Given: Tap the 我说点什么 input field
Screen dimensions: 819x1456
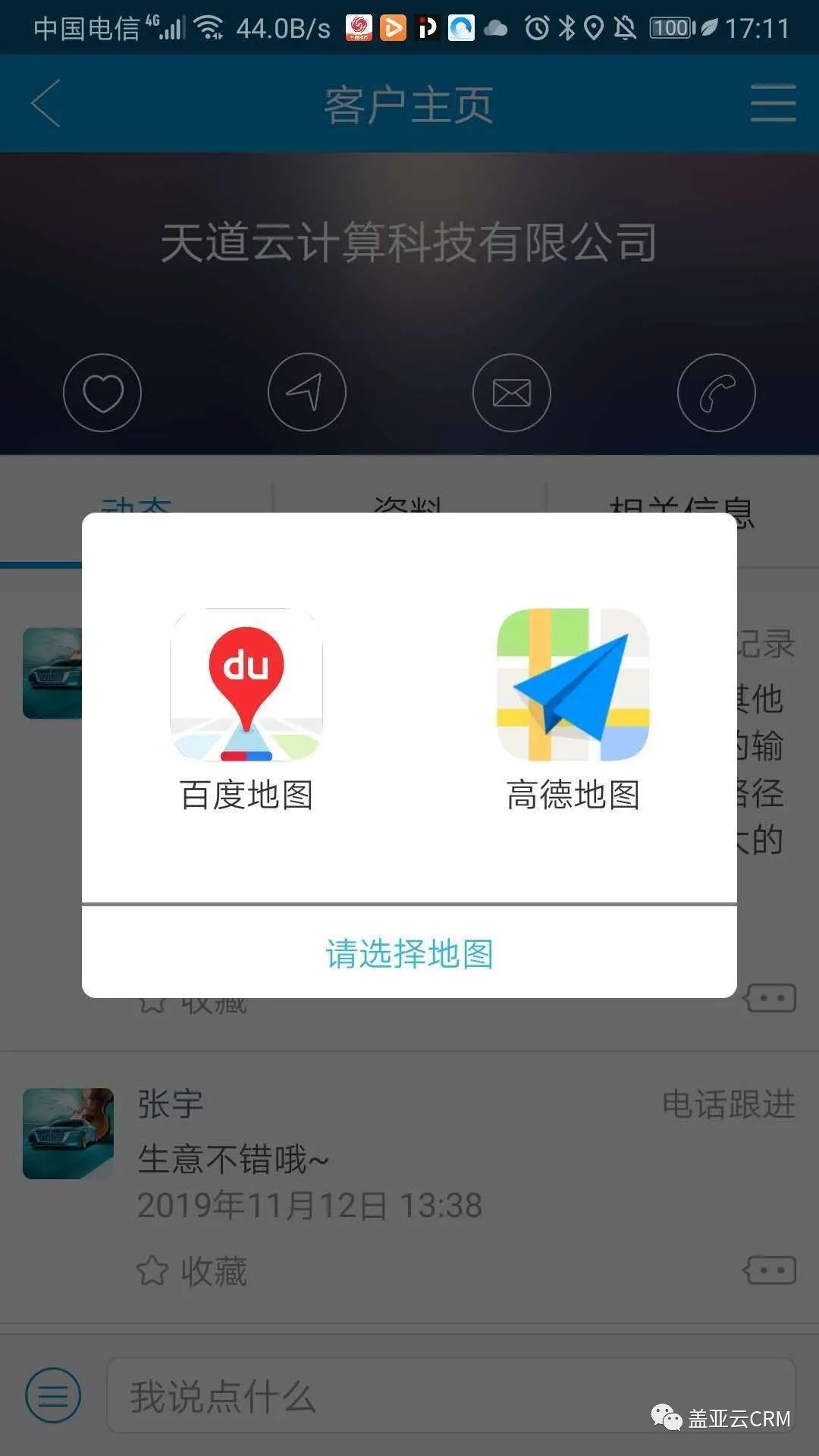Looking at the screenshot, I should tap(450, 1395).
